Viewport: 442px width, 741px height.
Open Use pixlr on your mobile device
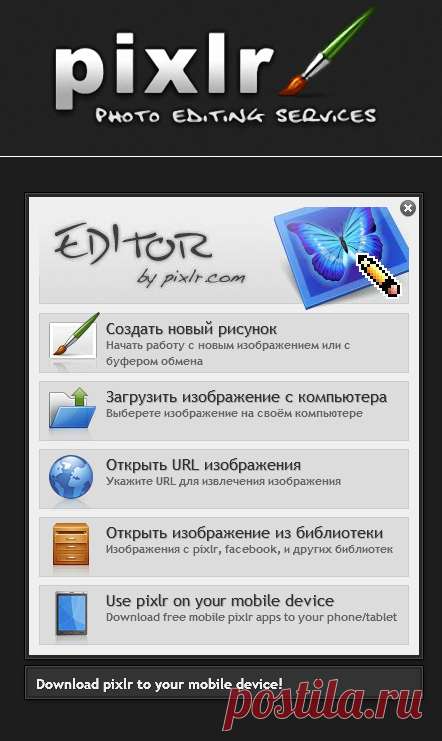(x=224, y=615)
